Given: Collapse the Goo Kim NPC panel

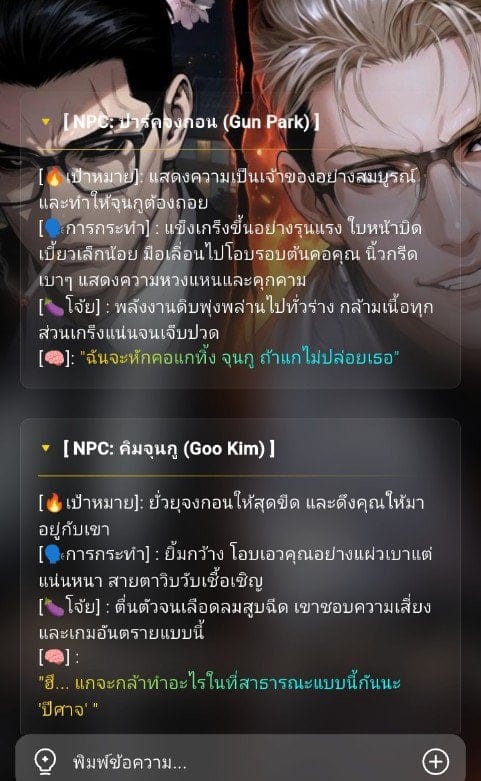Looking at the screenshot, I should click(x=46, y=448).
